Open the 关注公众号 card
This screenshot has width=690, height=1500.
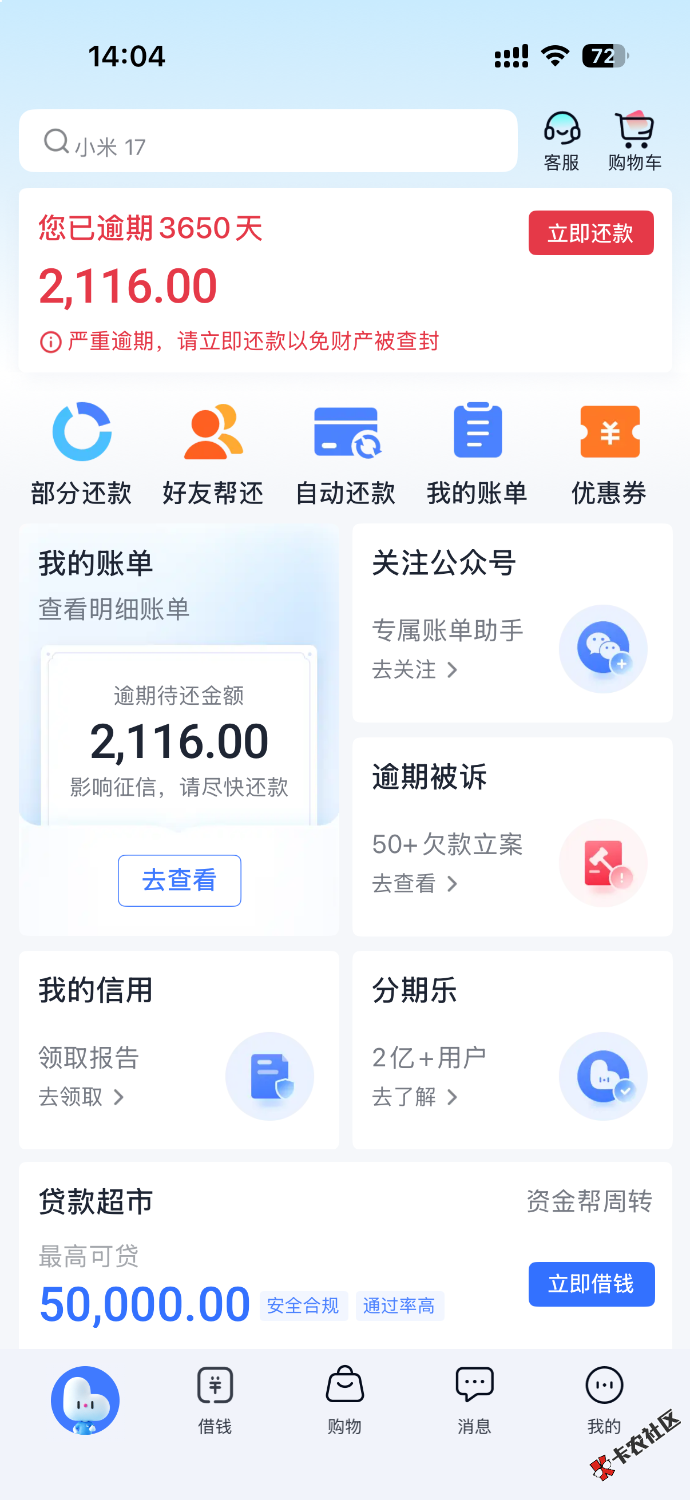pos(512,622)
